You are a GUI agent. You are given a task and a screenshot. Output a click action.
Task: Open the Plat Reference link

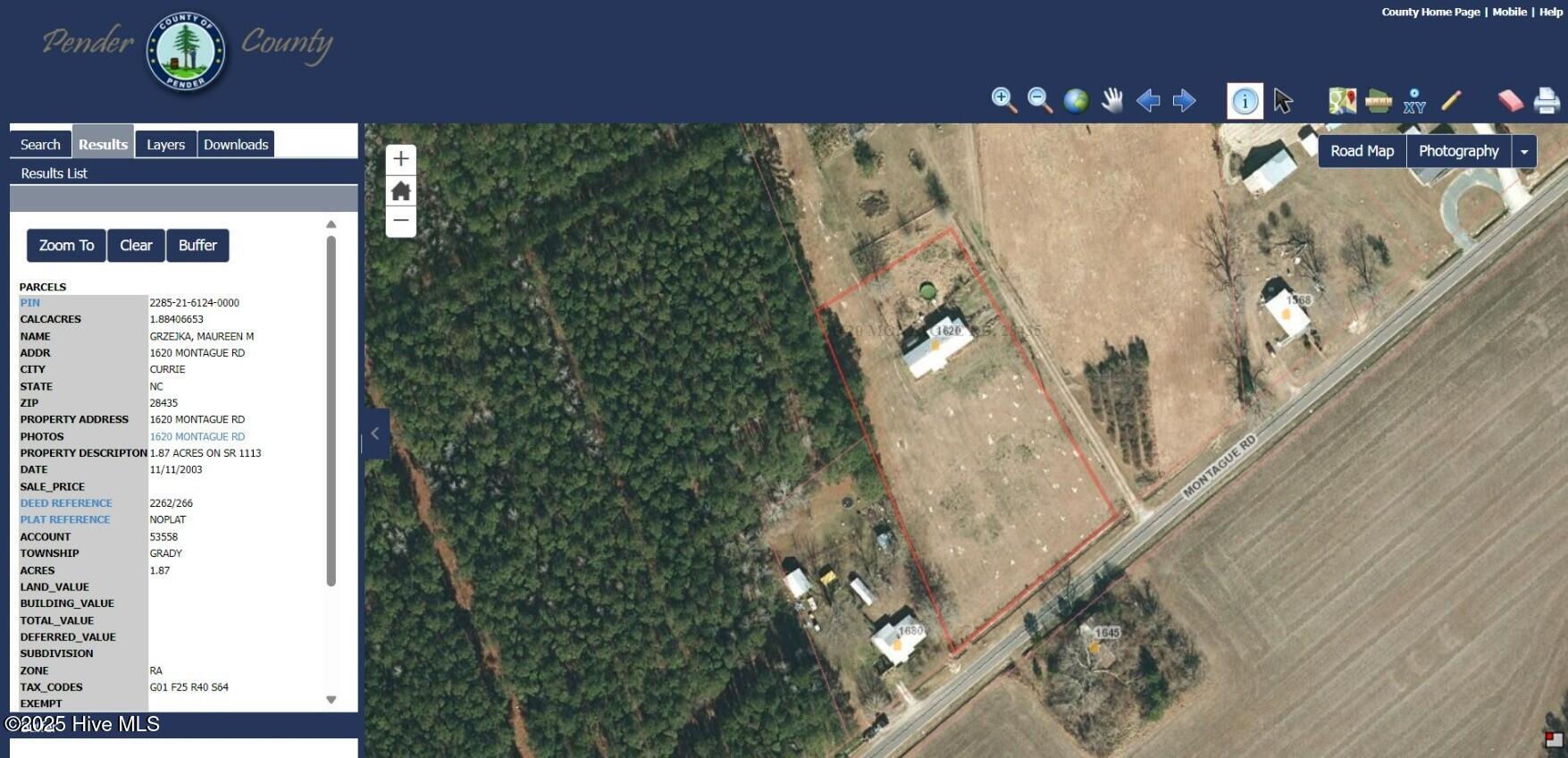point(65,519)
